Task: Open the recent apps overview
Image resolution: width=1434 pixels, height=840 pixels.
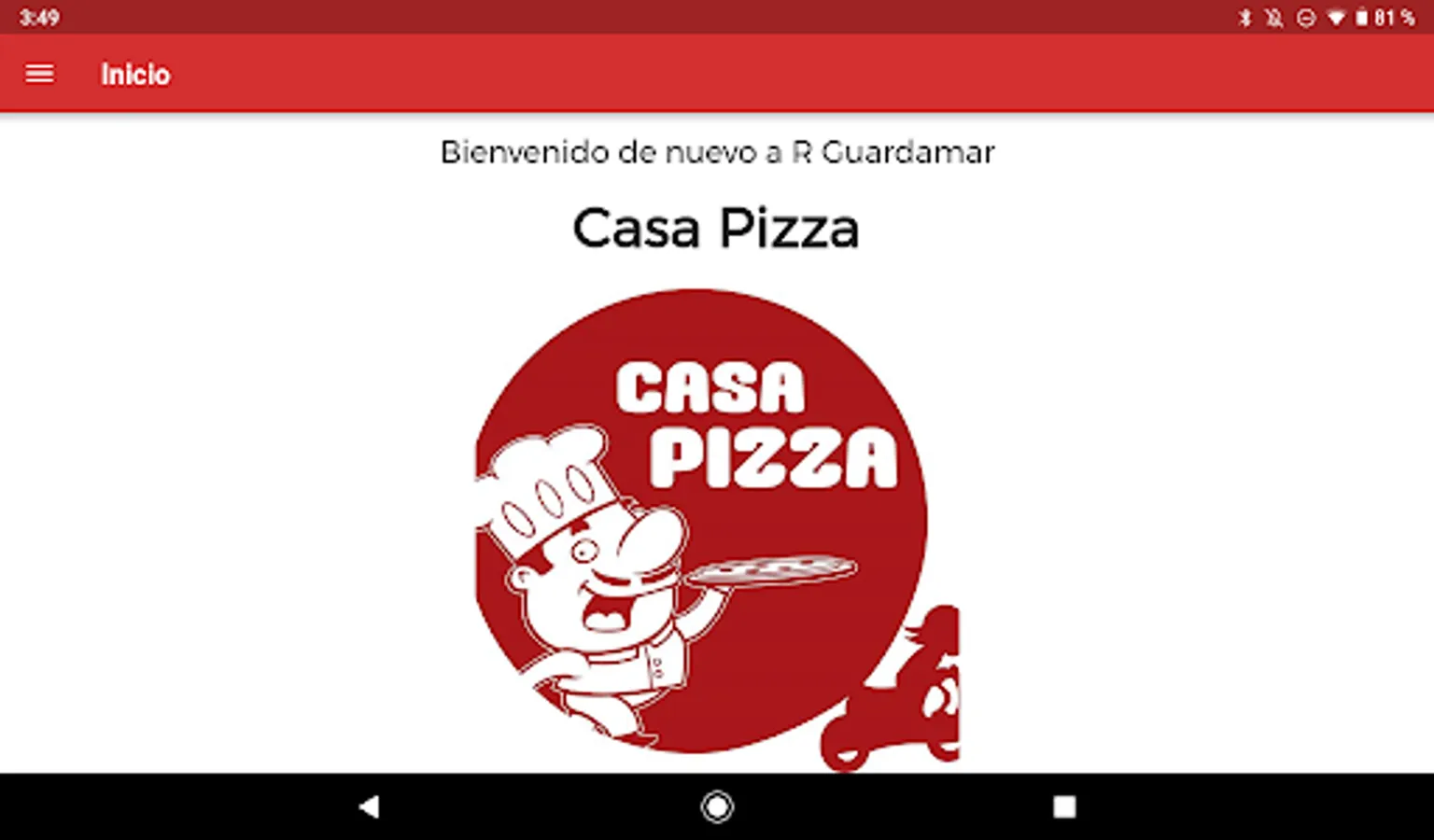Action: click(1064, 806)
